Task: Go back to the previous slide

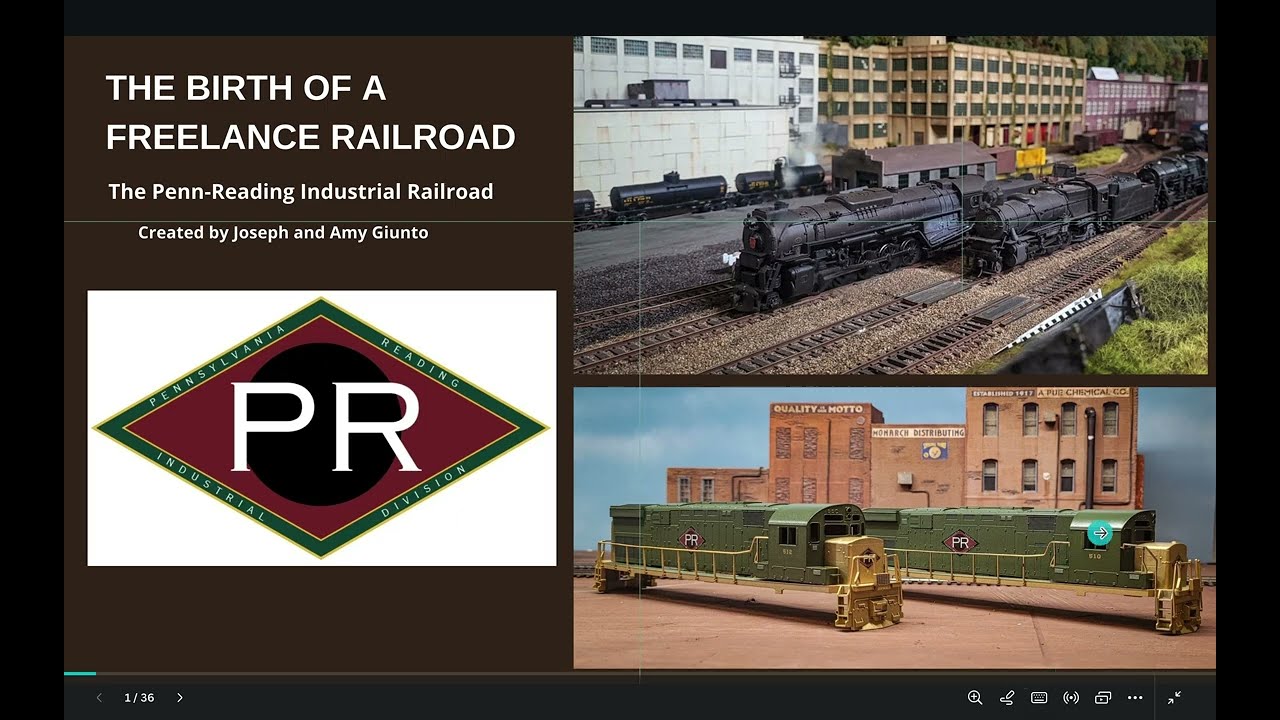Action: [99, 698]
